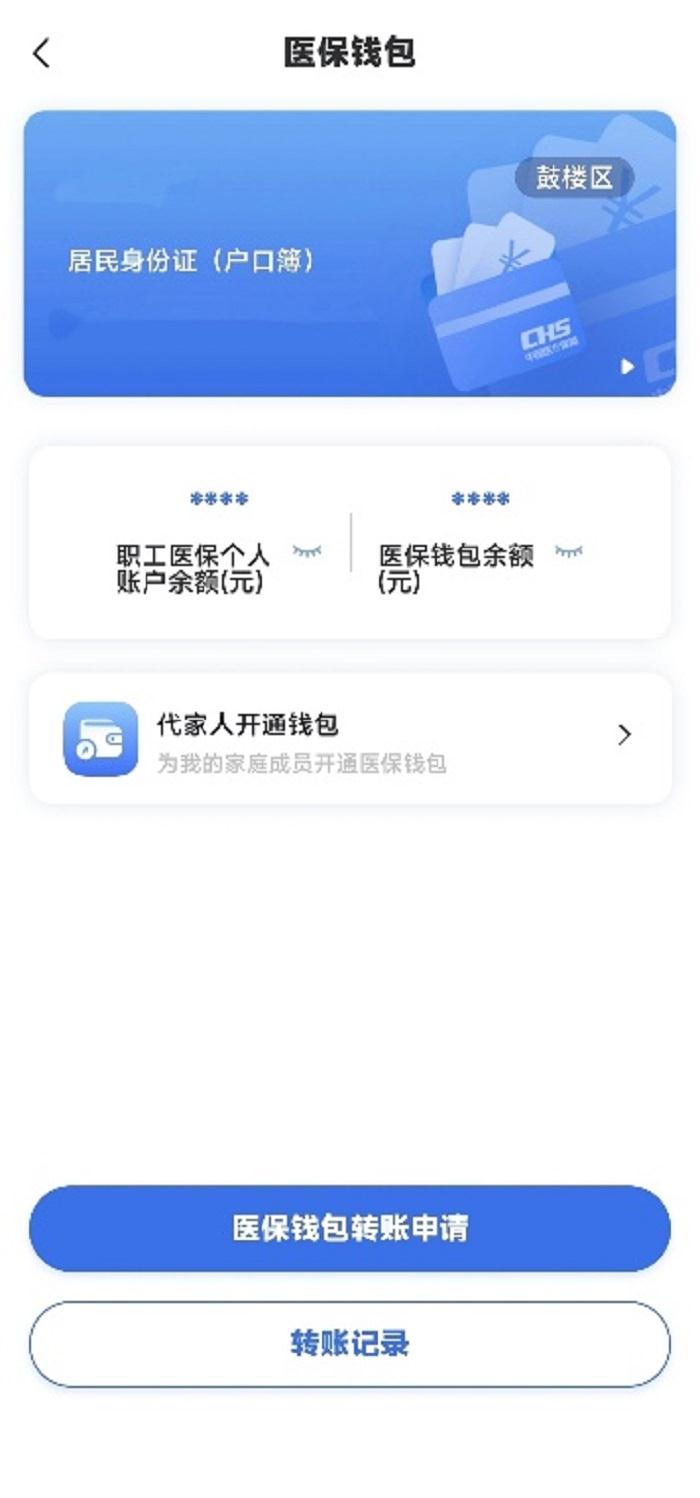Reveal the 职工医保个人账户余额 amount
700x1498 pixels.
pyautogui.click(x=307, y=551)
